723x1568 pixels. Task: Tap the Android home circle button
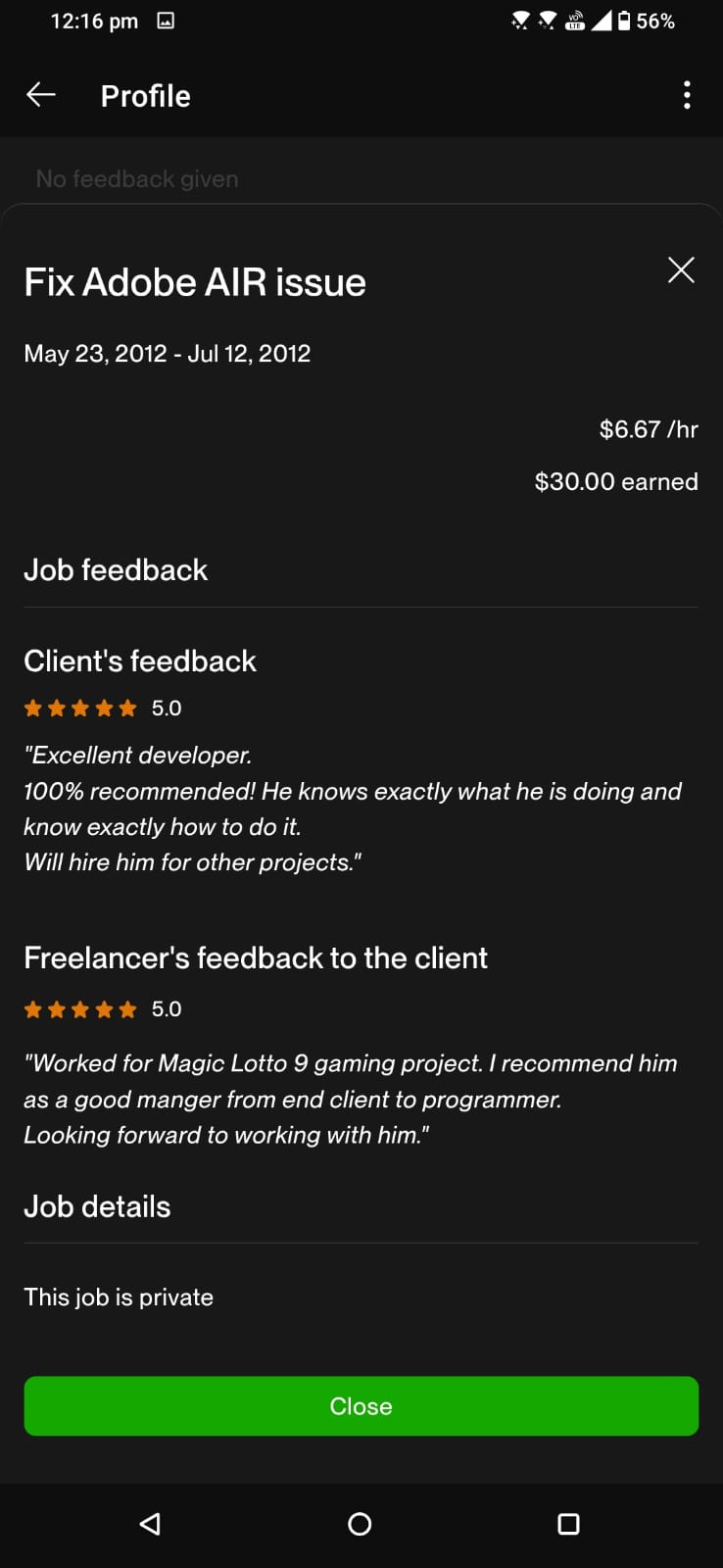[x=360, y=1524]
